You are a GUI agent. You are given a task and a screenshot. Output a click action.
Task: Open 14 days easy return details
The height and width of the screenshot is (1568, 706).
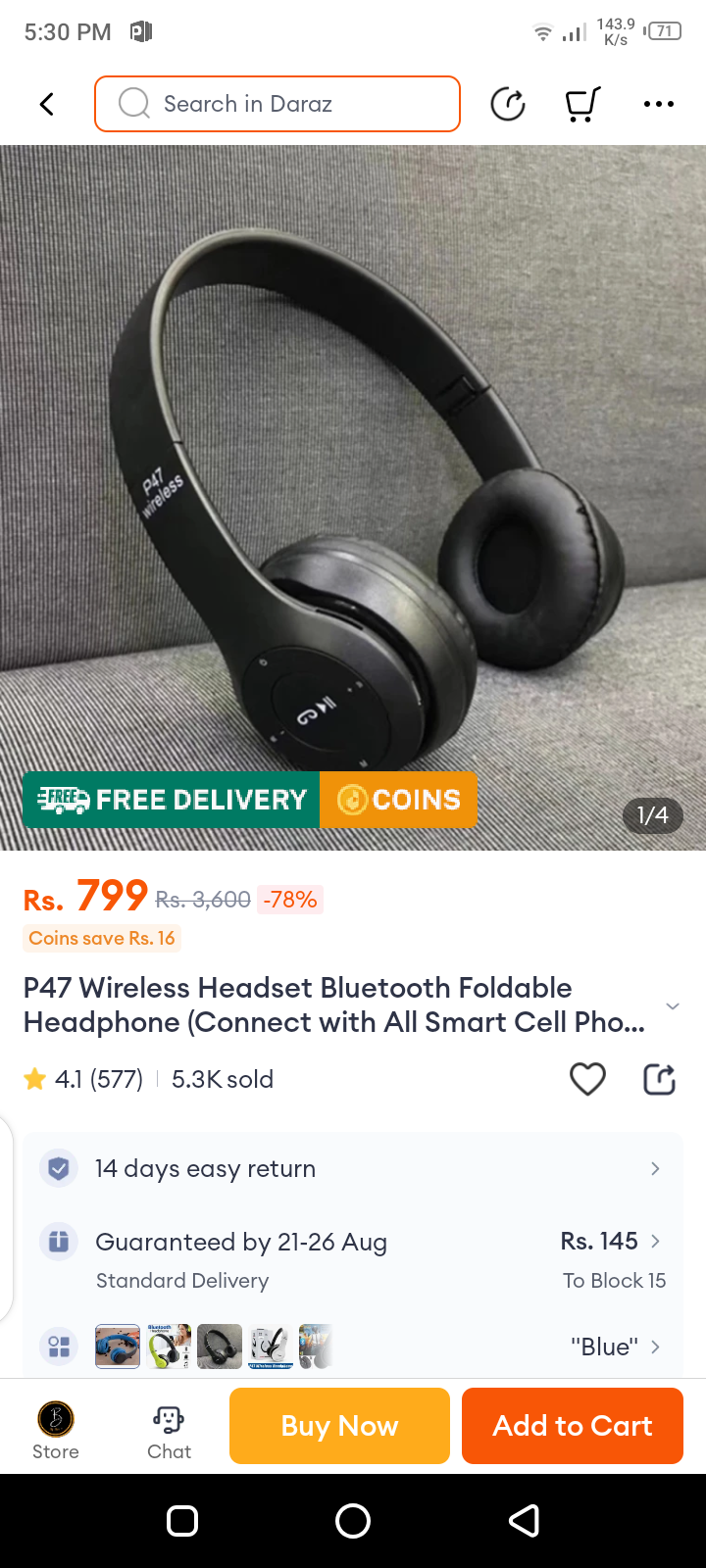tap(353, 1168)
